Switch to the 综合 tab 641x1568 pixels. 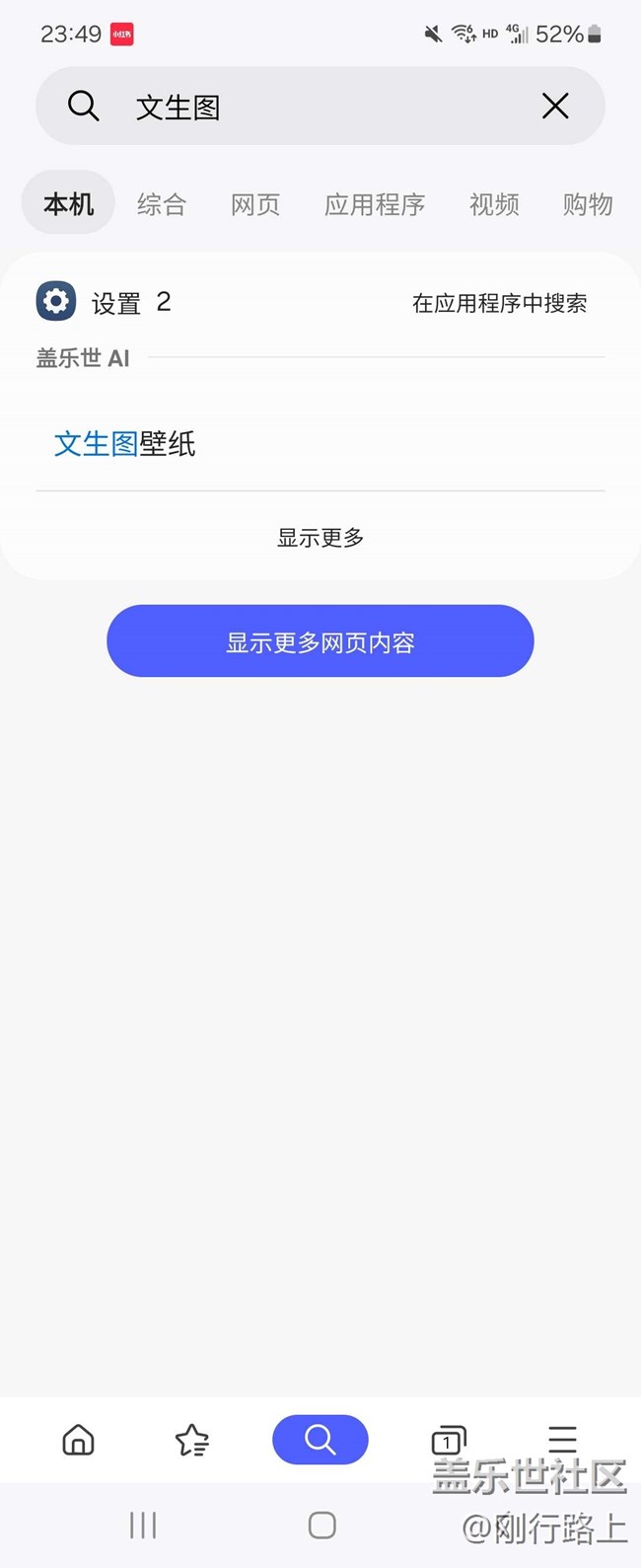[x=162, y=204]
